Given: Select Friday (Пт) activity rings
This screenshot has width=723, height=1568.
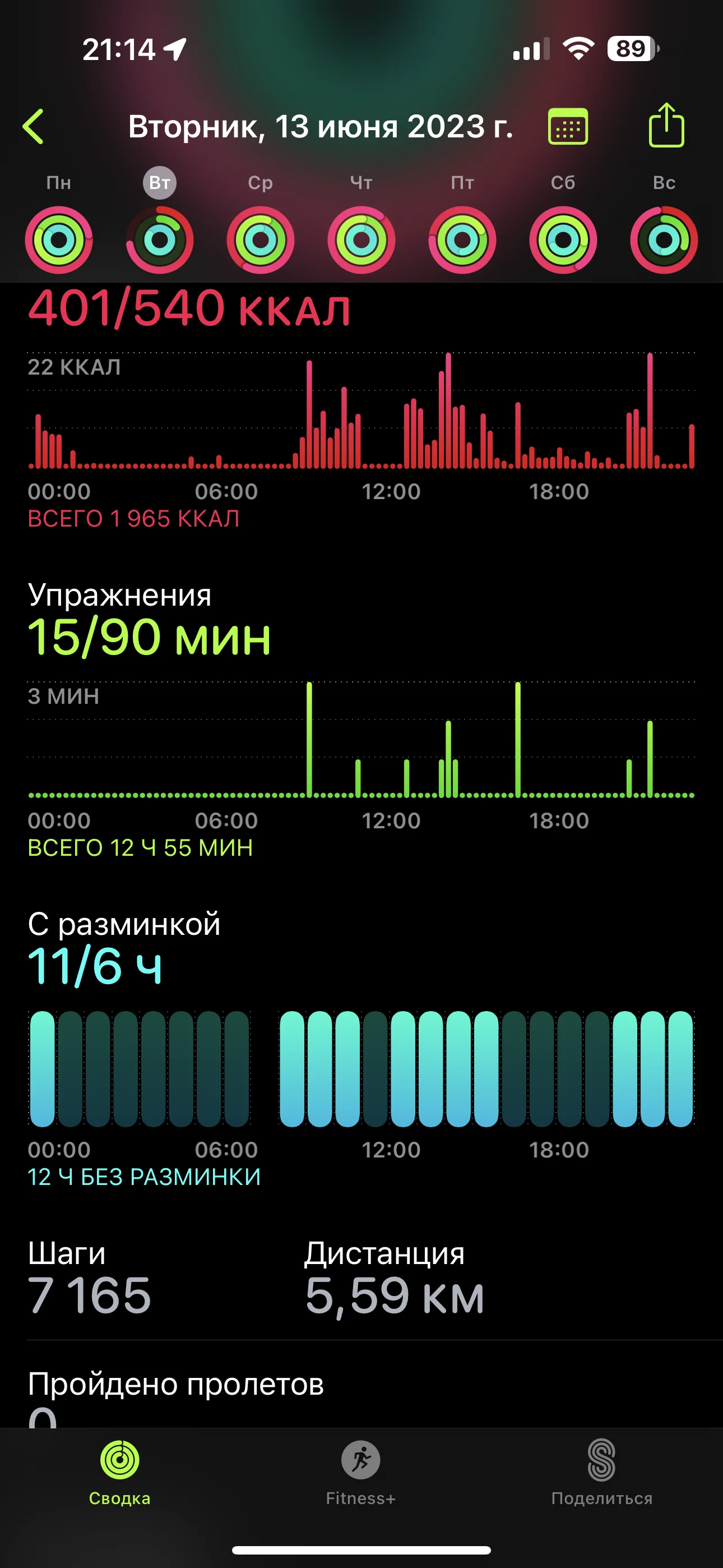Looking at the screenshot, I should point(462,240).
